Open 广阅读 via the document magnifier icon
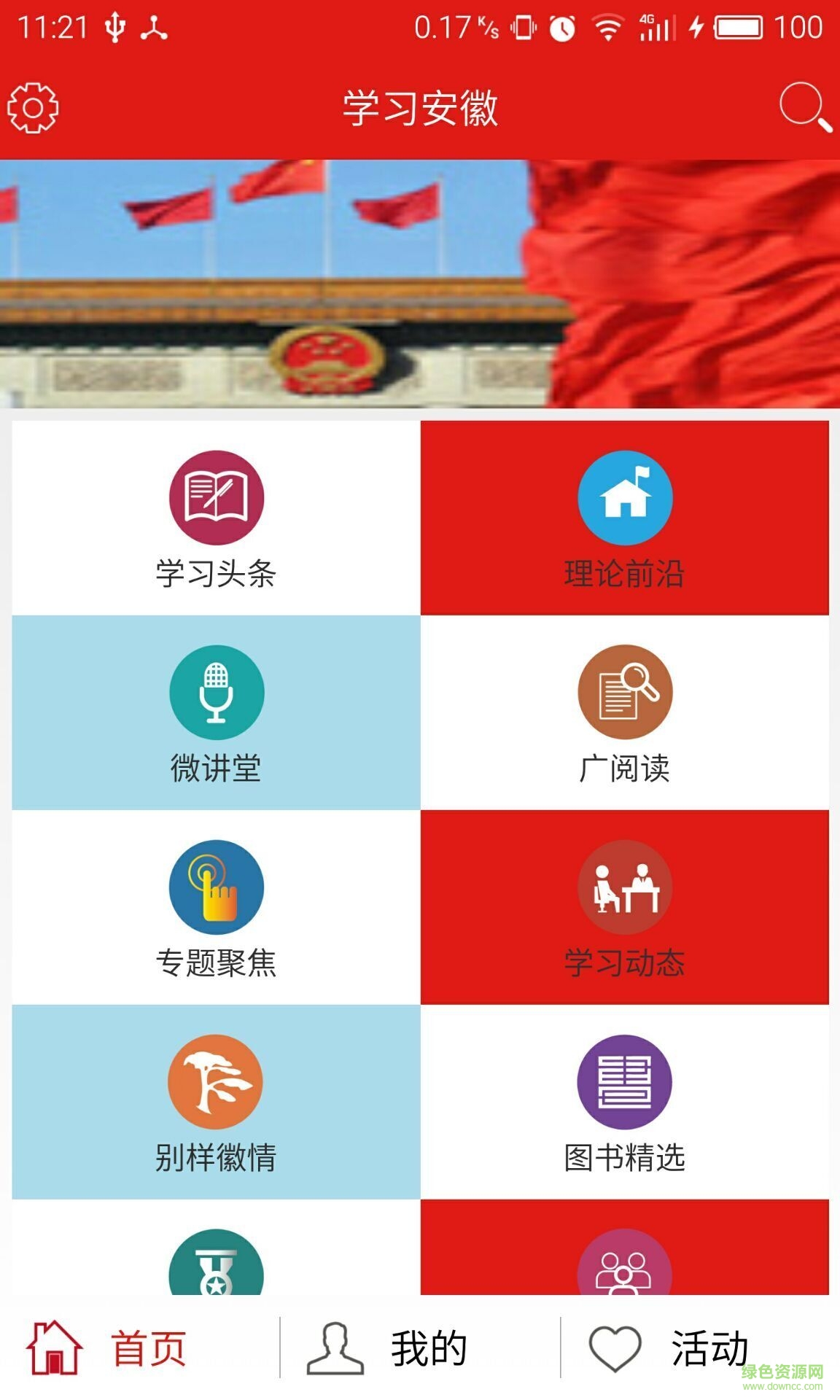Screen dimensions: 840x1400 coord(623,693)
